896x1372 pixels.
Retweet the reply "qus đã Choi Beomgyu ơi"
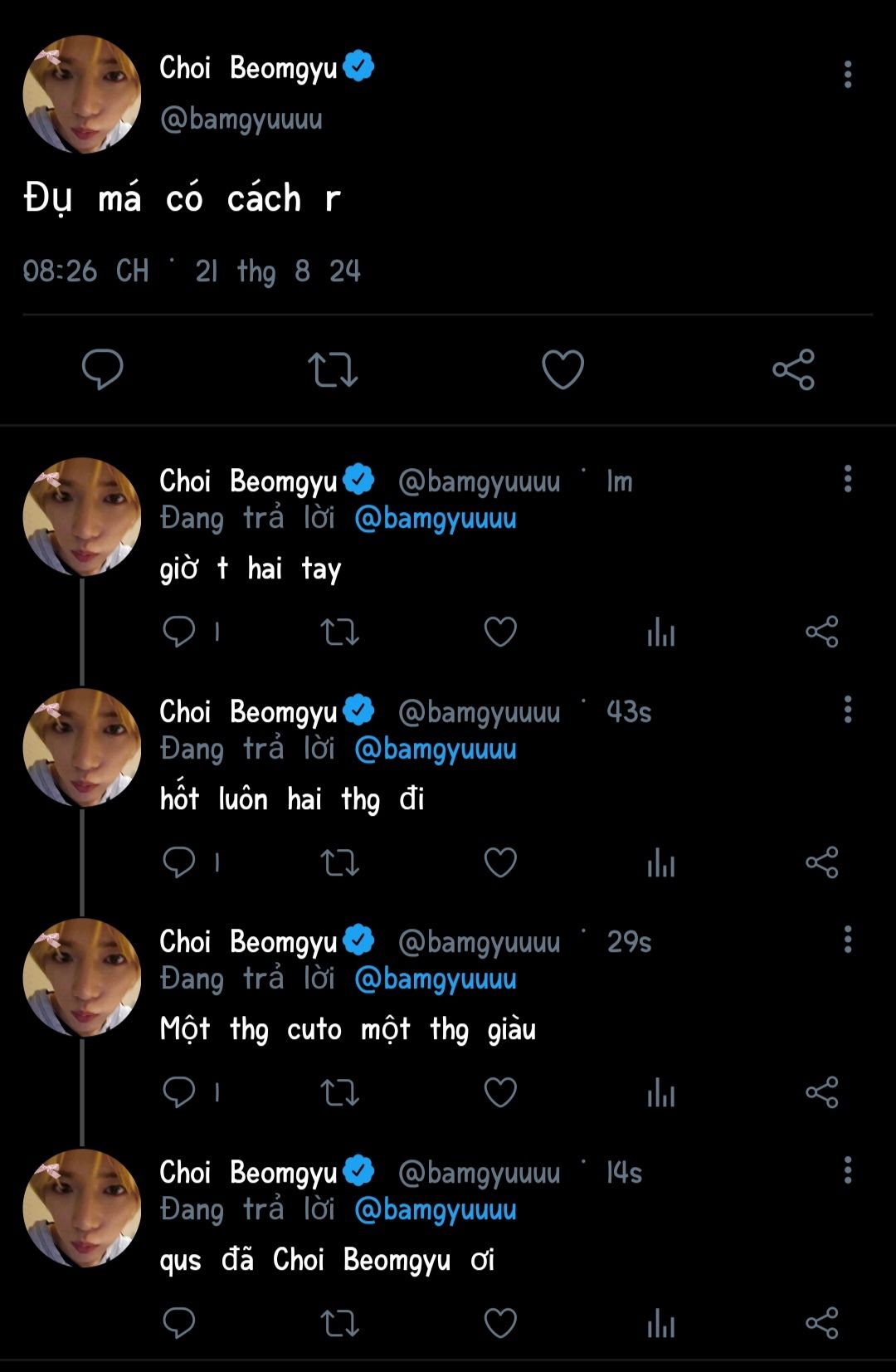[339, 1323]
